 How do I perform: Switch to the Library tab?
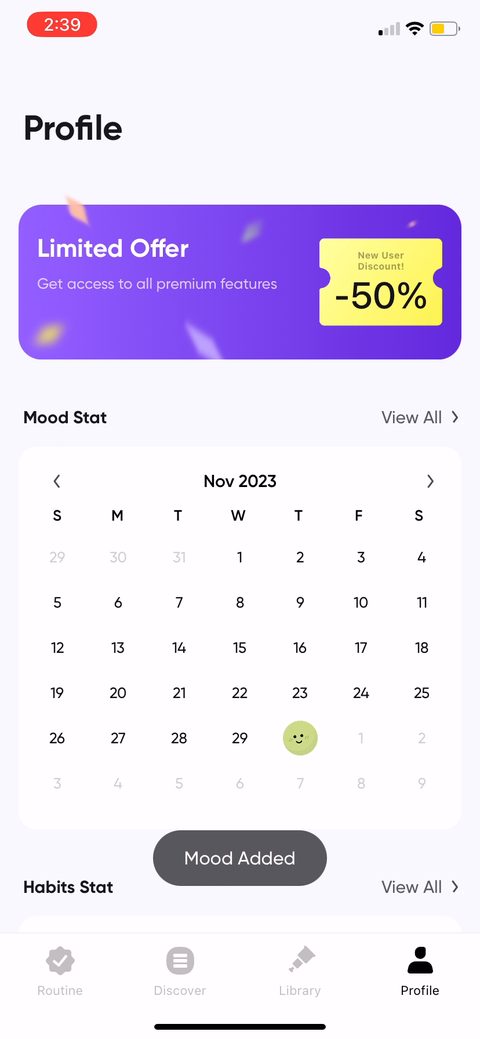click(300, 971)
